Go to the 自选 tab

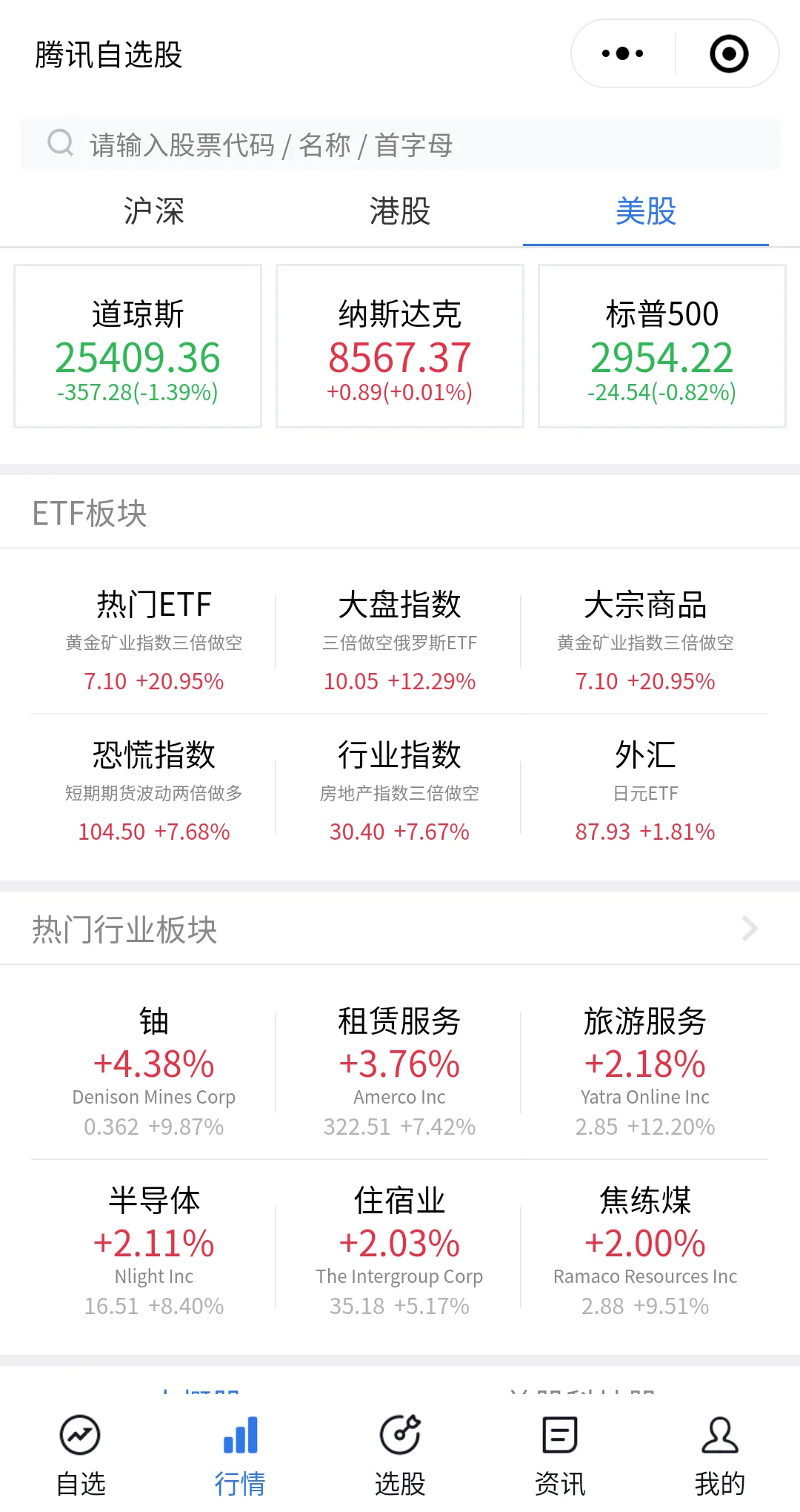click(80, 1454)
